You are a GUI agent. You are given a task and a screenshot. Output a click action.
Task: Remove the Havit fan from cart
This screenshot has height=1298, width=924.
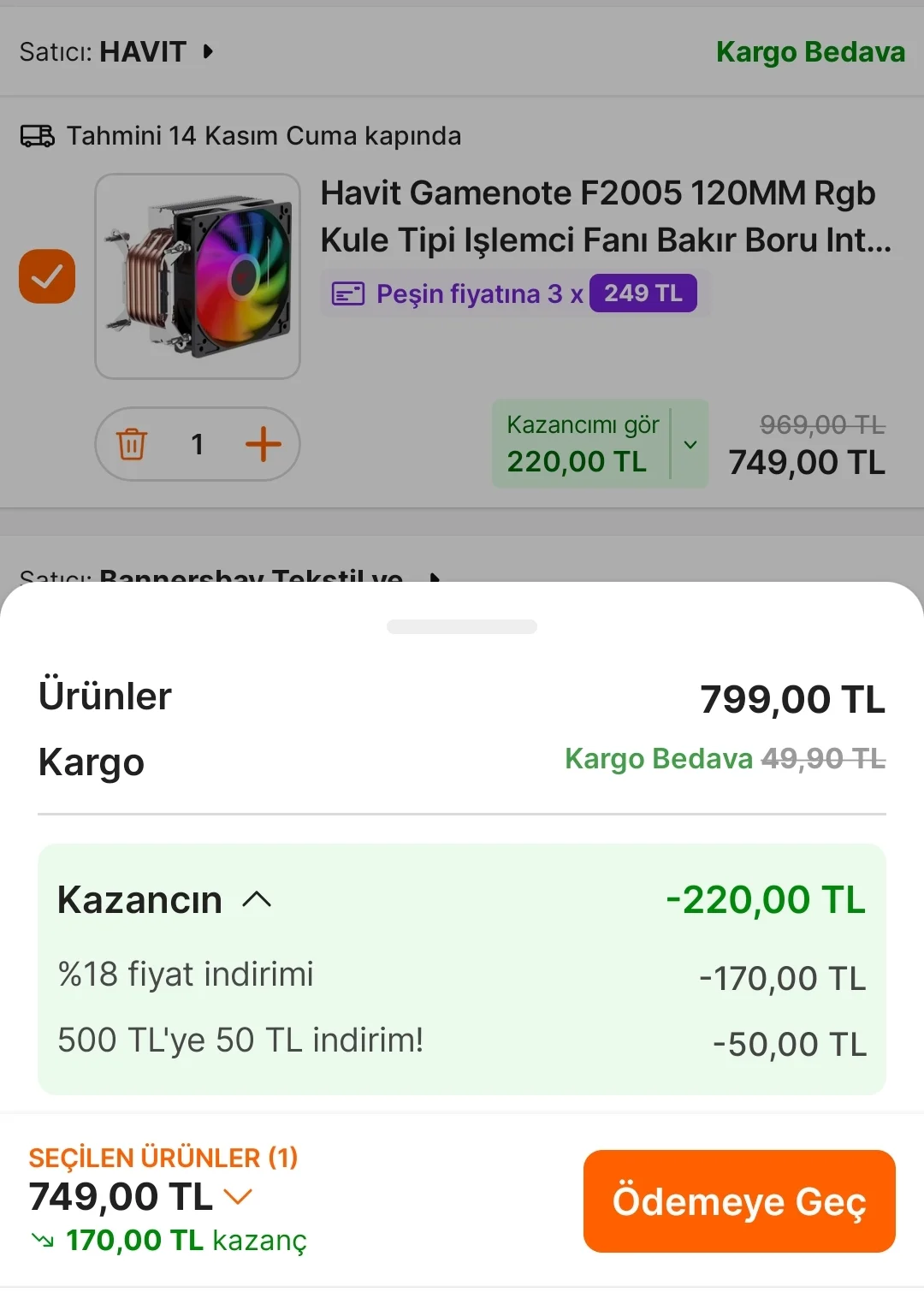(x=132, y=444)
